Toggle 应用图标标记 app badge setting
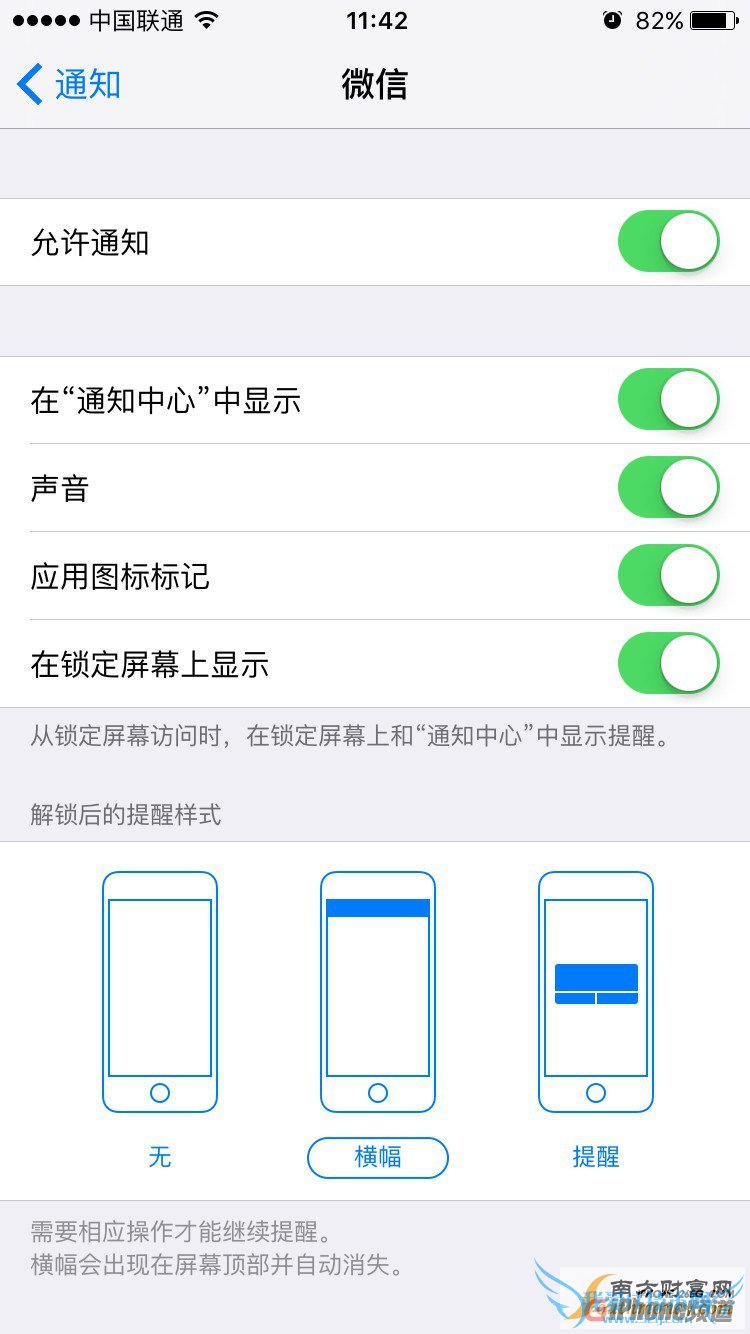The image size is (750, 1334). point(666,576)
